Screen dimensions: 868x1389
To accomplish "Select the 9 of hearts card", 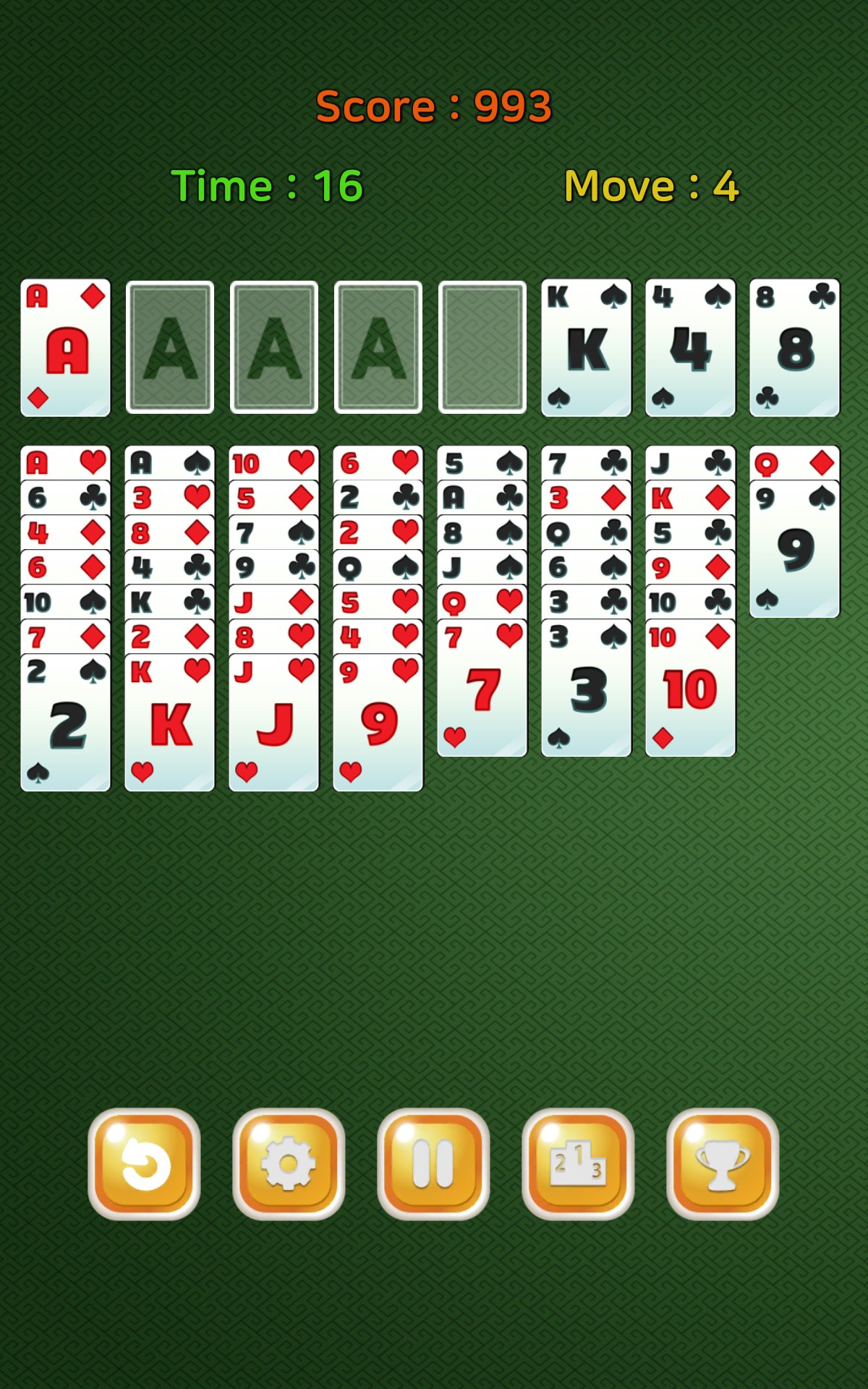I will [x=378, y=723].
